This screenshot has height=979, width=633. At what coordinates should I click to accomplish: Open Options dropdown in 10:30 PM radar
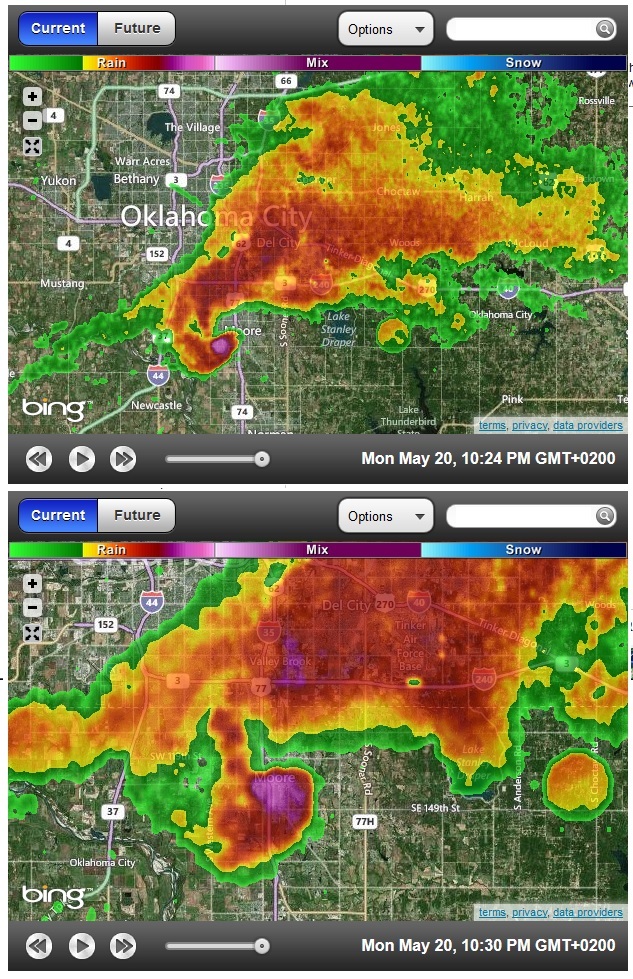tap(385, 516)
